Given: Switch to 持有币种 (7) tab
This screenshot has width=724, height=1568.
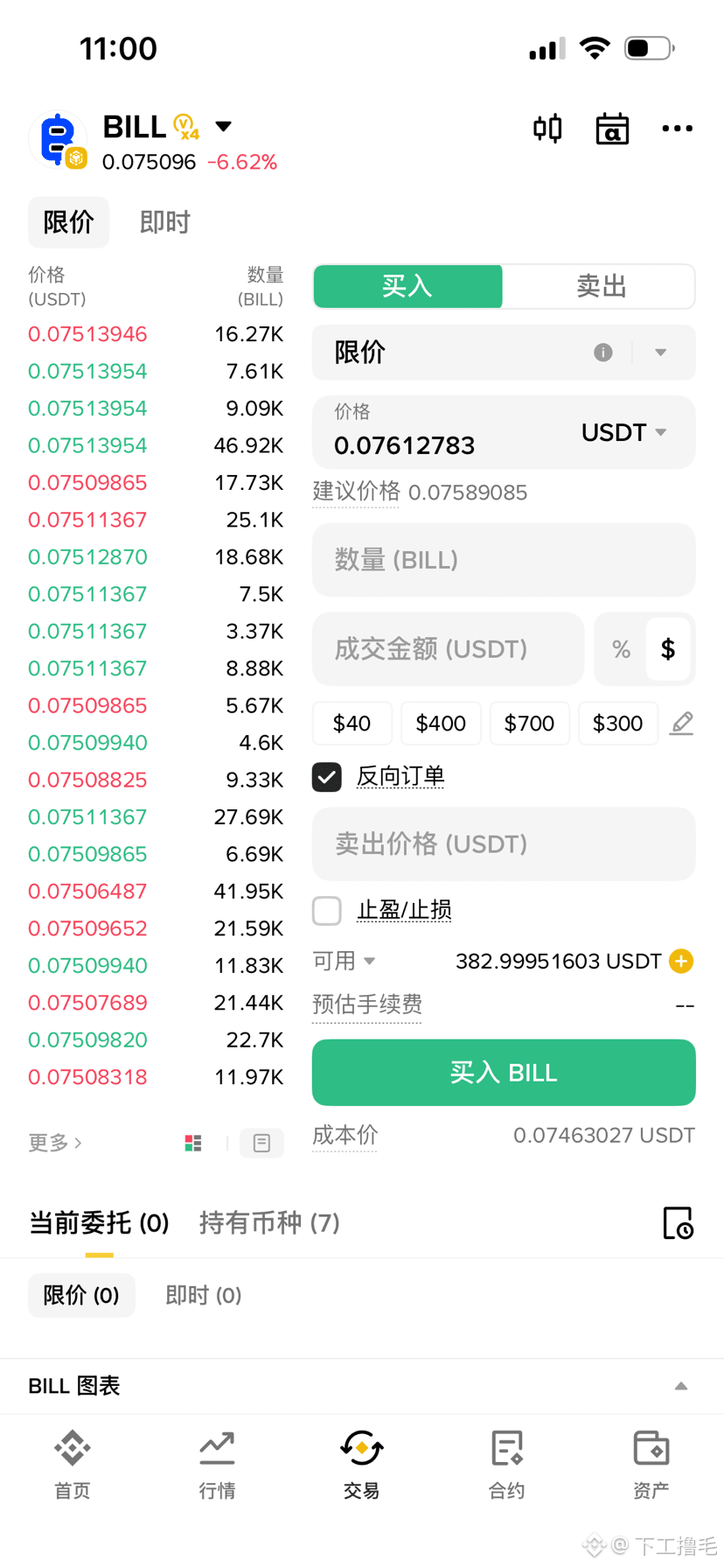Looking at the screenshot, I should click(269, 1222).
